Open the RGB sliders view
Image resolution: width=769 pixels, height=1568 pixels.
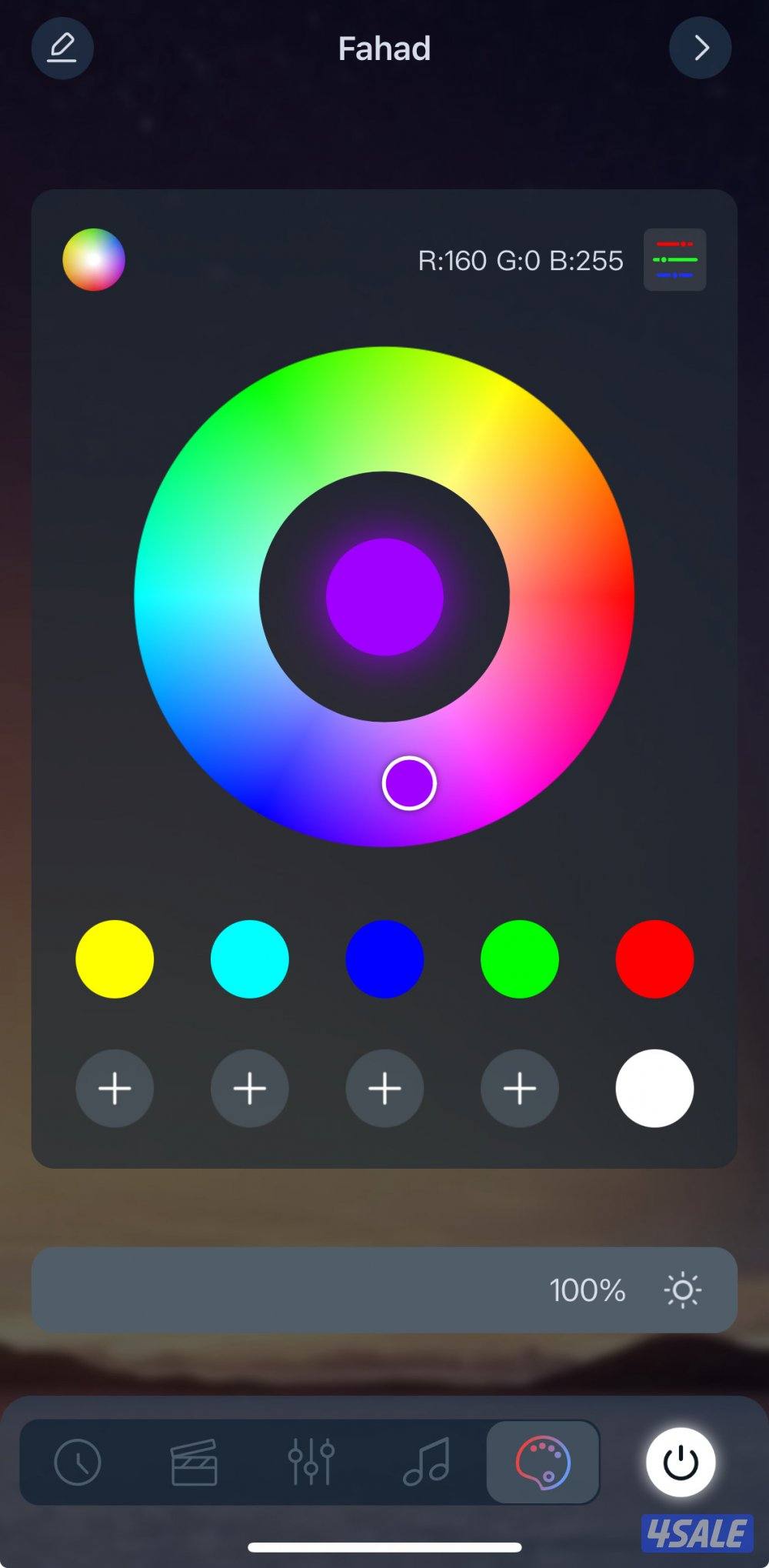tap(674, 260)
